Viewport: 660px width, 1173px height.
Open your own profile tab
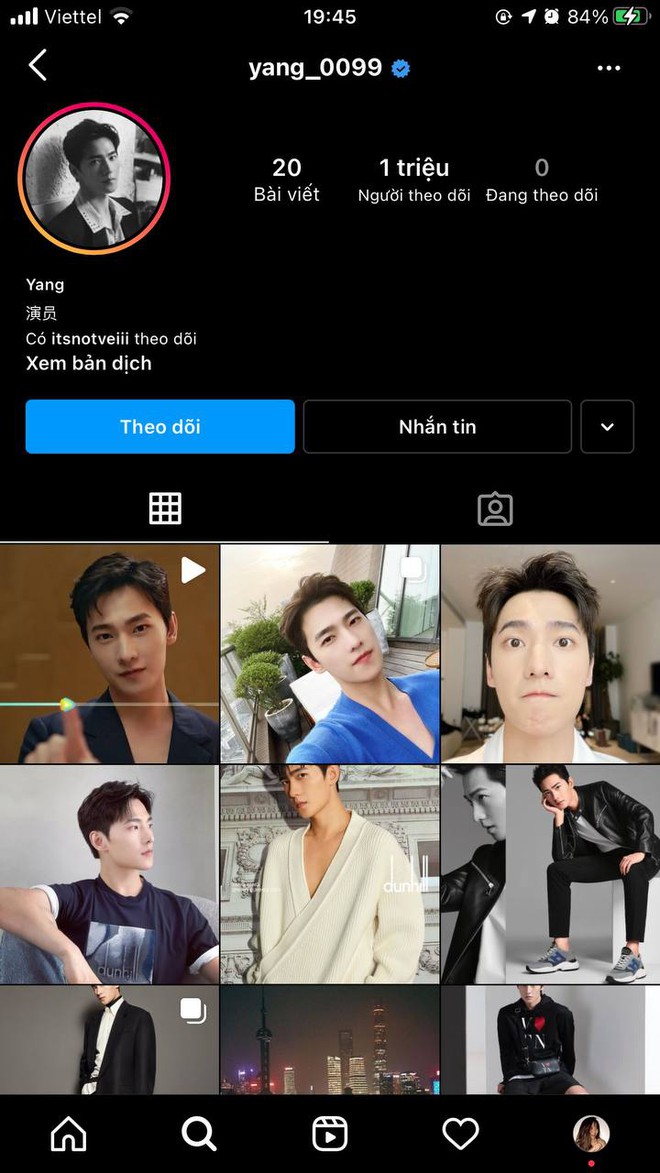click(x=591, y=1133)
